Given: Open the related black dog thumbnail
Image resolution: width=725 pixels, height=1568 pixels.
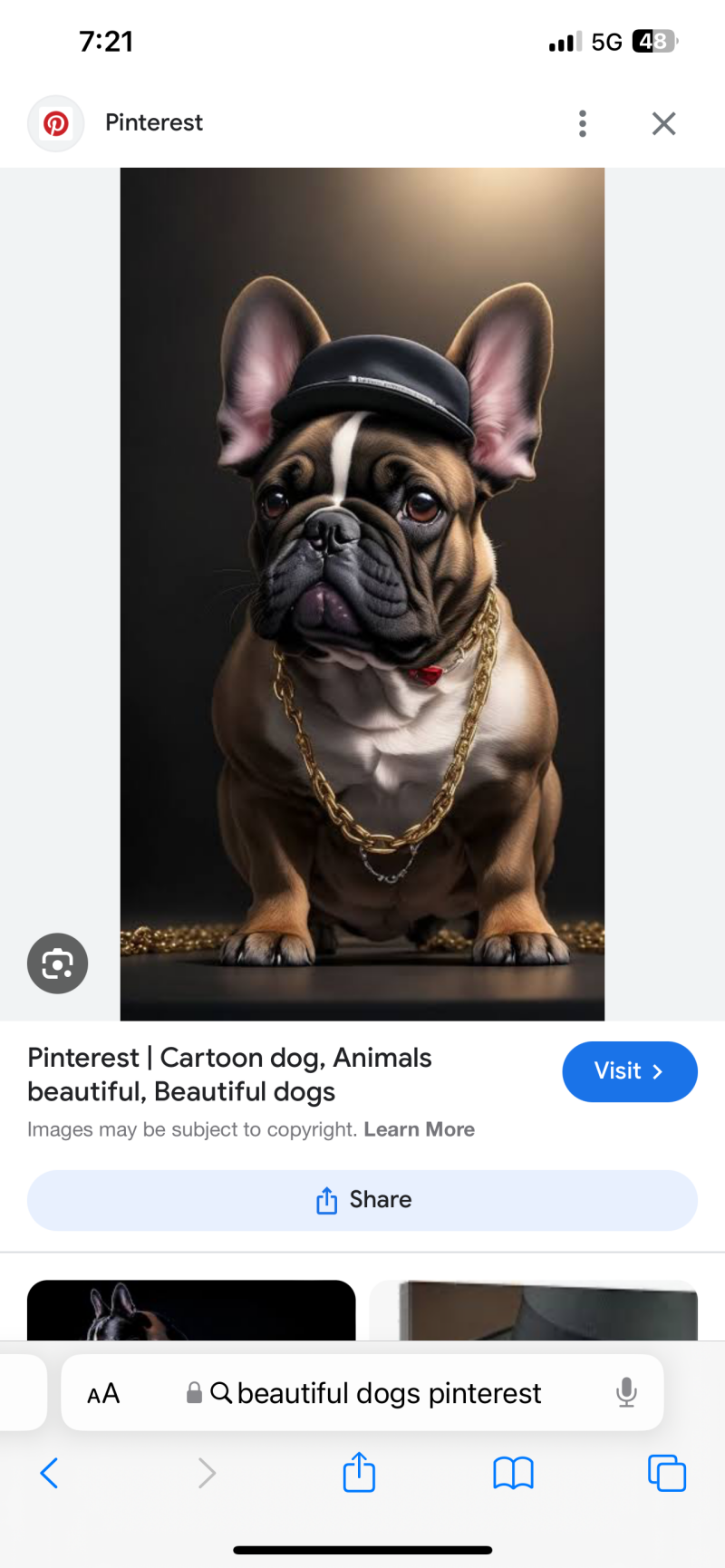Looking at the screenshot, I should tap(191, 1311).
